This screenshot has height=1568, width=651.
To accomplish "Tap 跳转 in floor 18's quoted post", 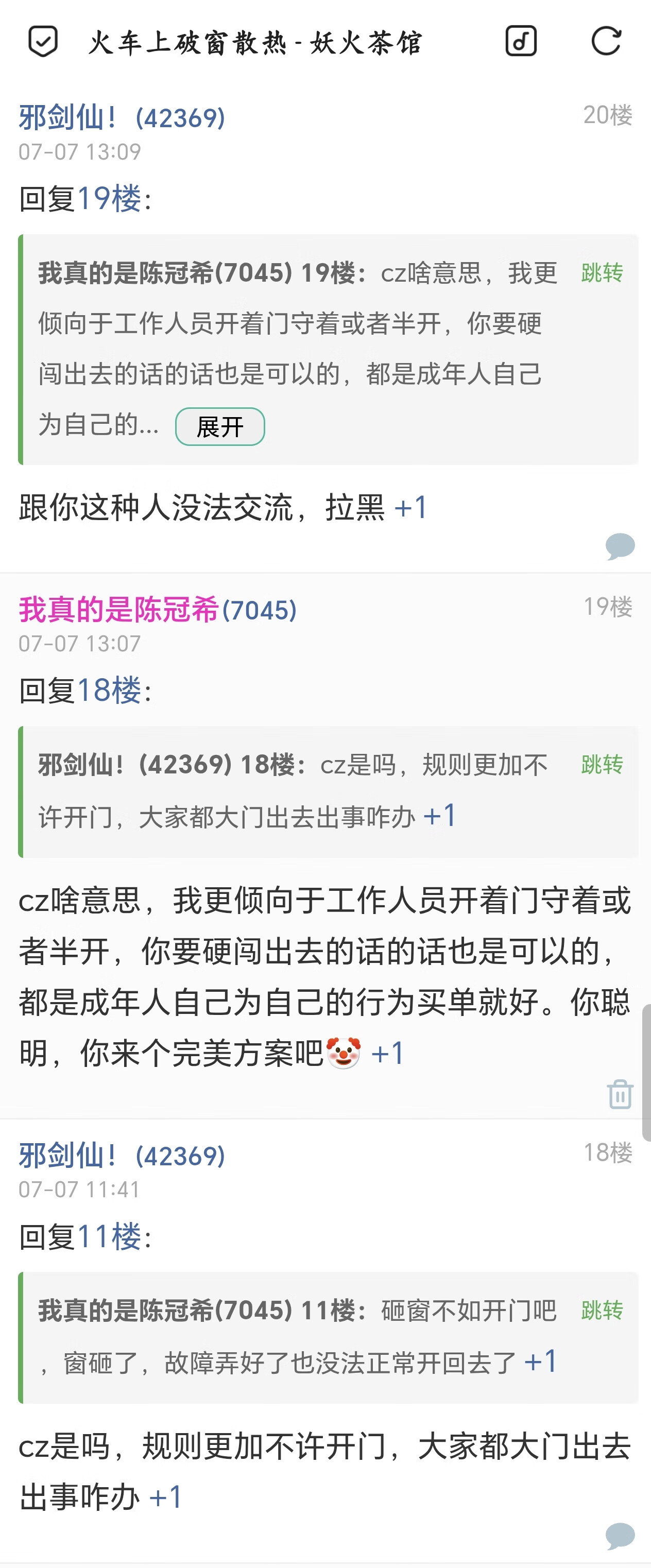I will (602, 1310).
